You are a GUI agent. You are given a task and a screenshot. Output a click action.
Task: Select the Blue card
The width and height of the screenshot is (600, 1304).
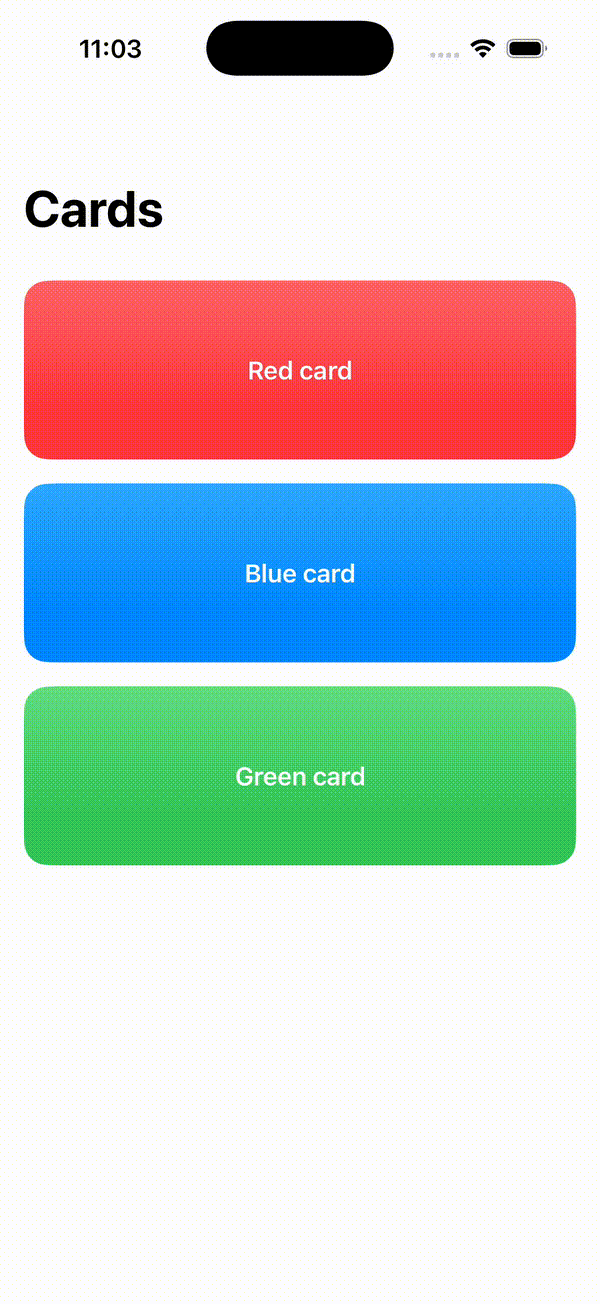pyautogui.click(x=300, y=573)
